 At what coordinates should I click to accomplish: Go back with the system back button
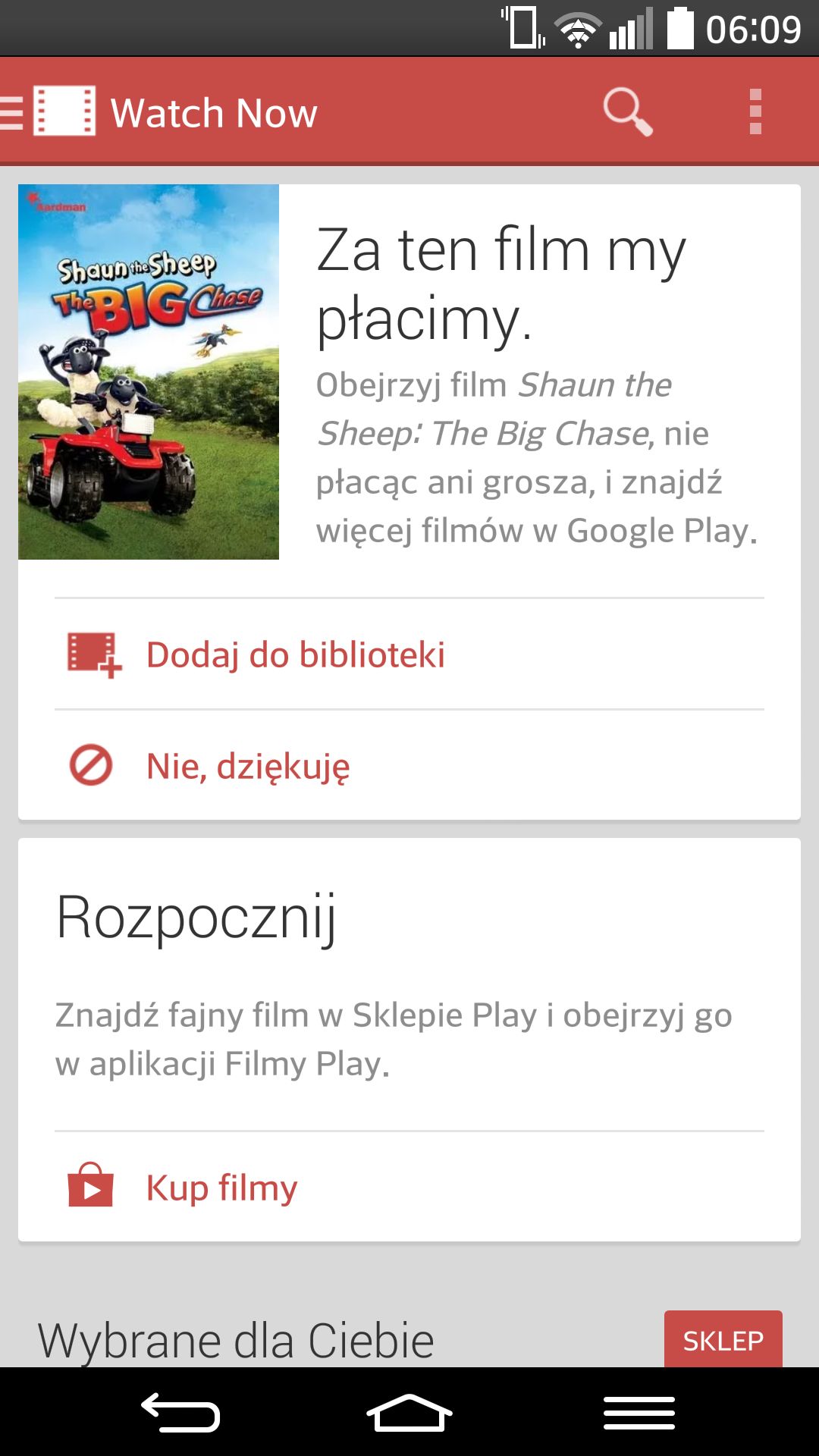(x=180, y=1413)
